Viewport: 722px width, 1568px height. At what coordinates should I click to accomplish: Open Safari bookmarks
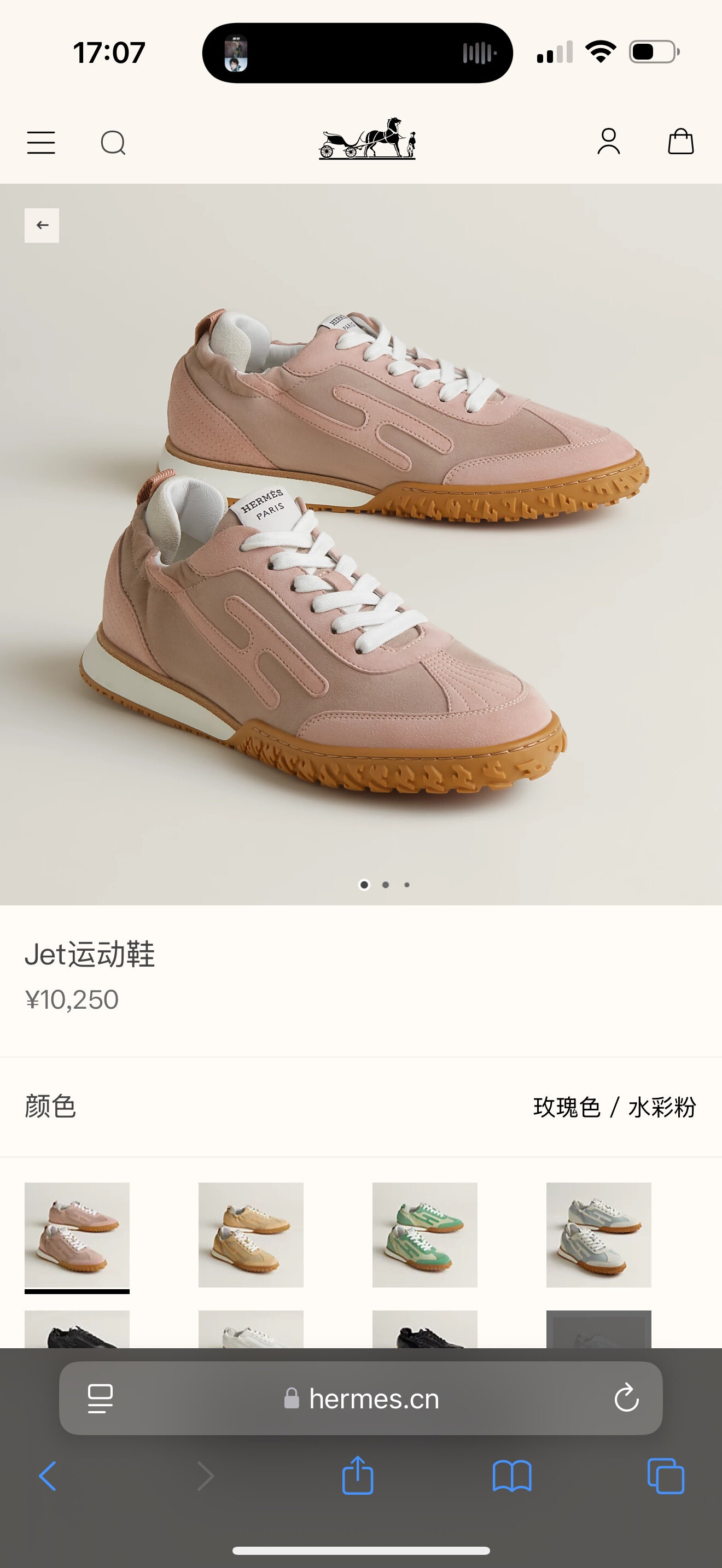[512, 1476]
